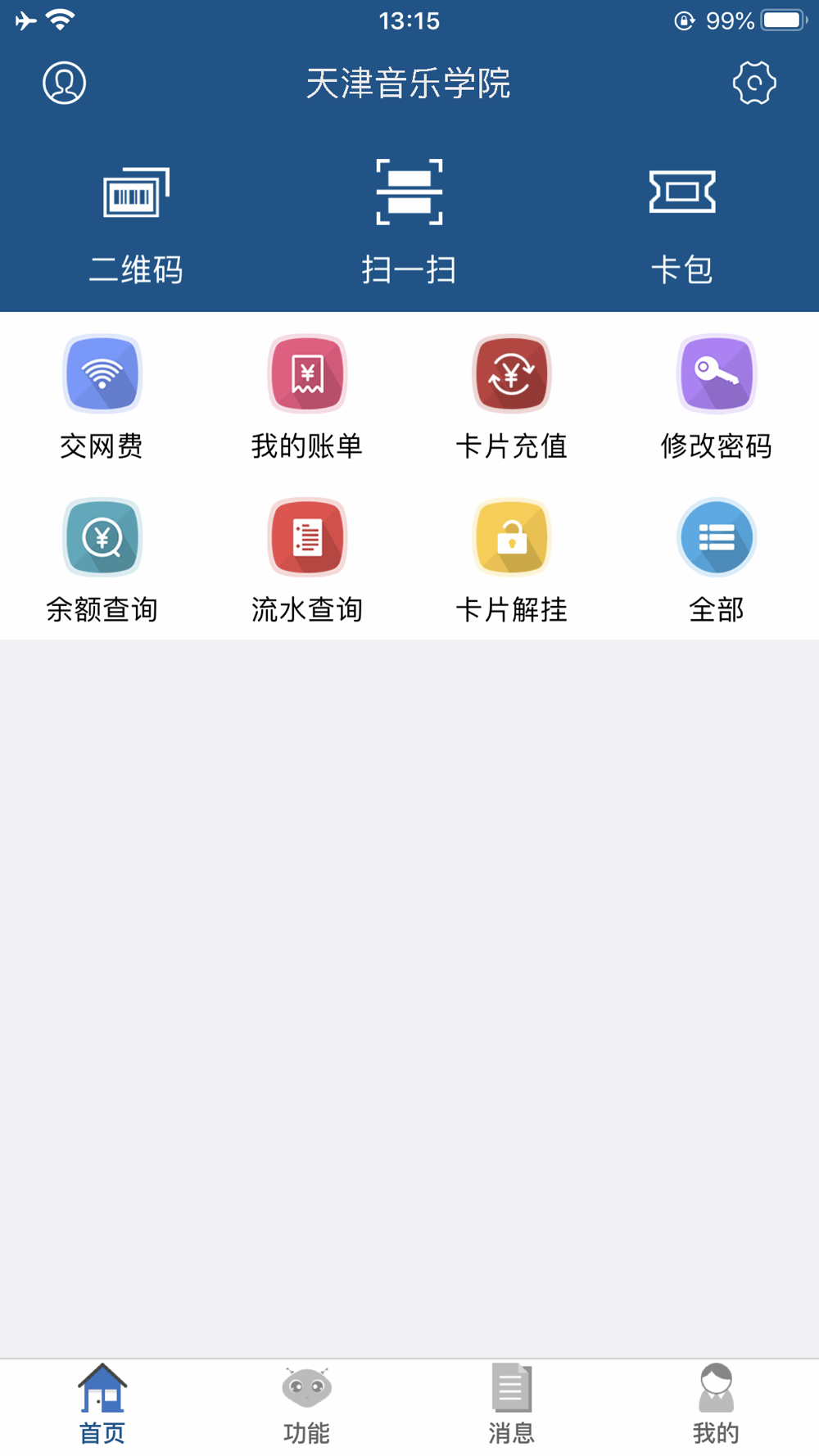The width and height of the screenshot is (819, 1456).
Task: Switch to the 消息 tab
Action: coord(512,1405)
